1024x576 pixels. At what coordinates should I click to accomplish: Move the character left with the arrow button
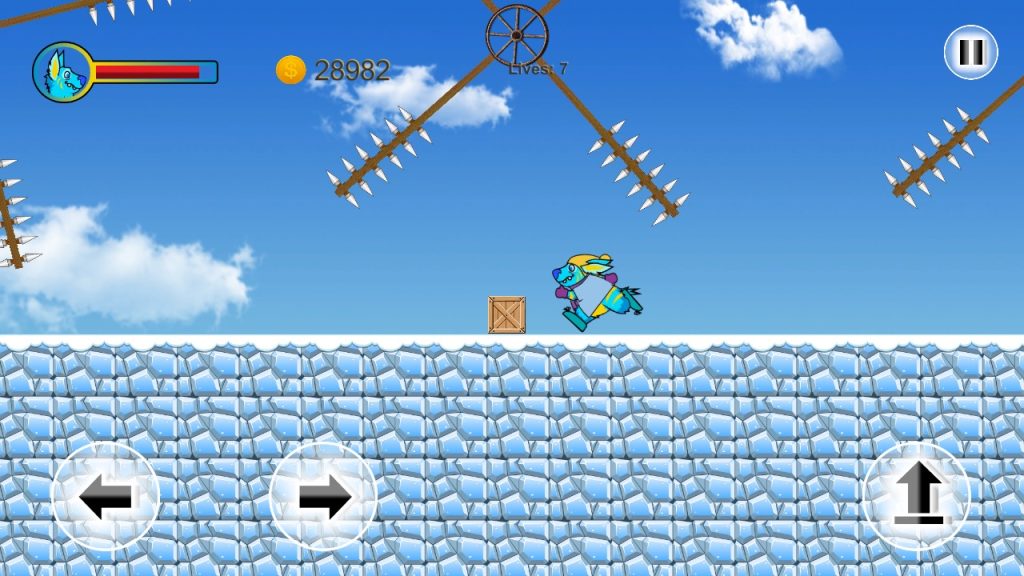tap(105, 496)
